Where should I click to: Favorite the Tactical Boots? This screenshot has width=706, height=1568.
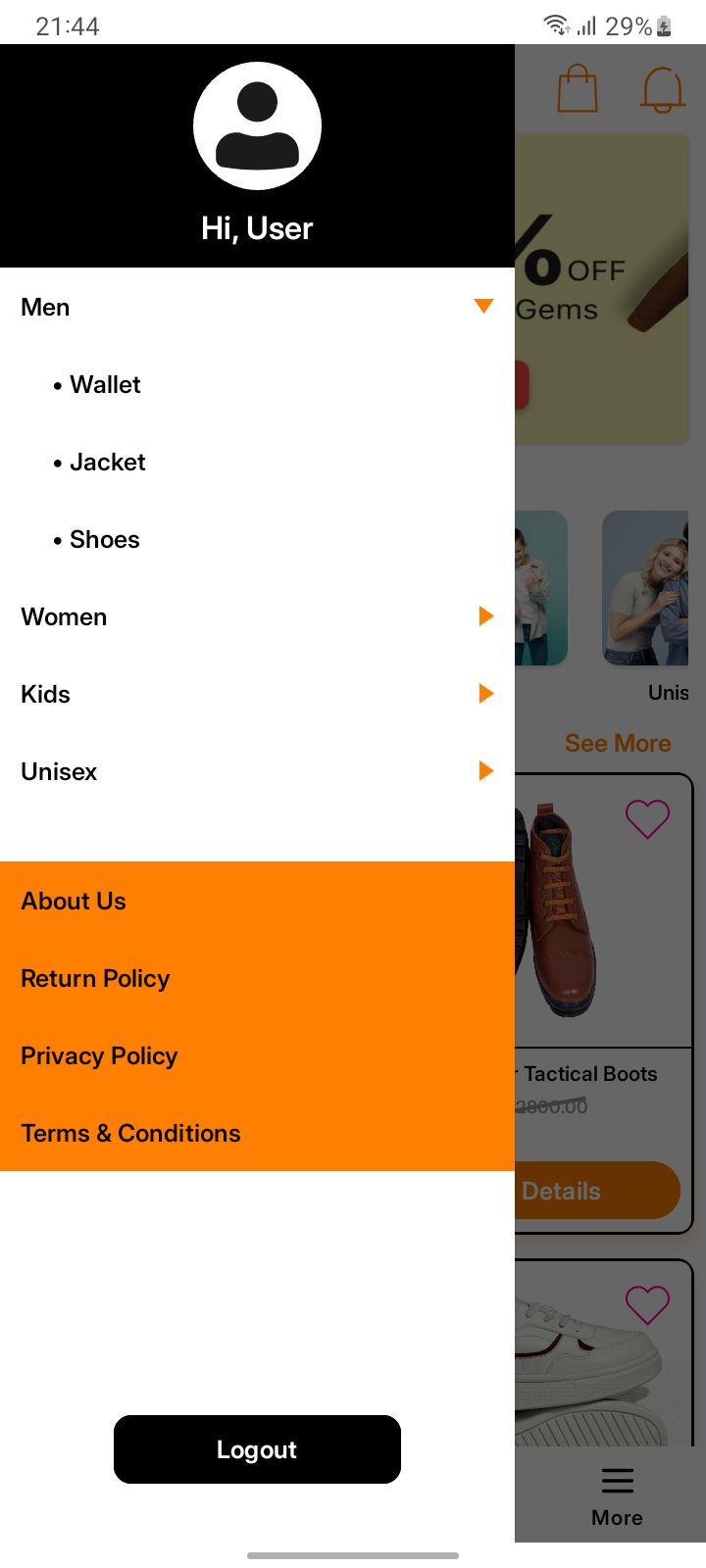pos(647,819)
